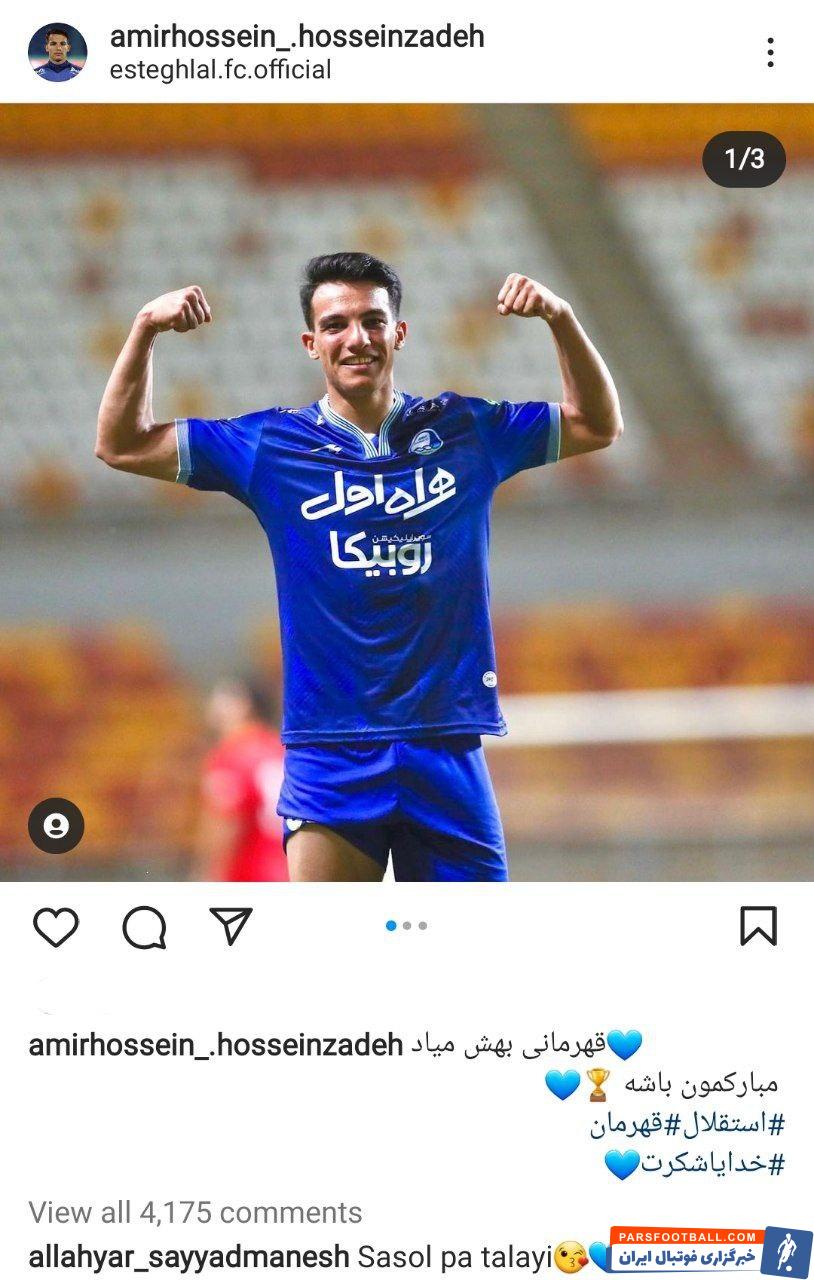Image resolution: width=814 pixels, height=1280 pixels.
Task: Save the post using the bookmark icon
Action: 761,927
